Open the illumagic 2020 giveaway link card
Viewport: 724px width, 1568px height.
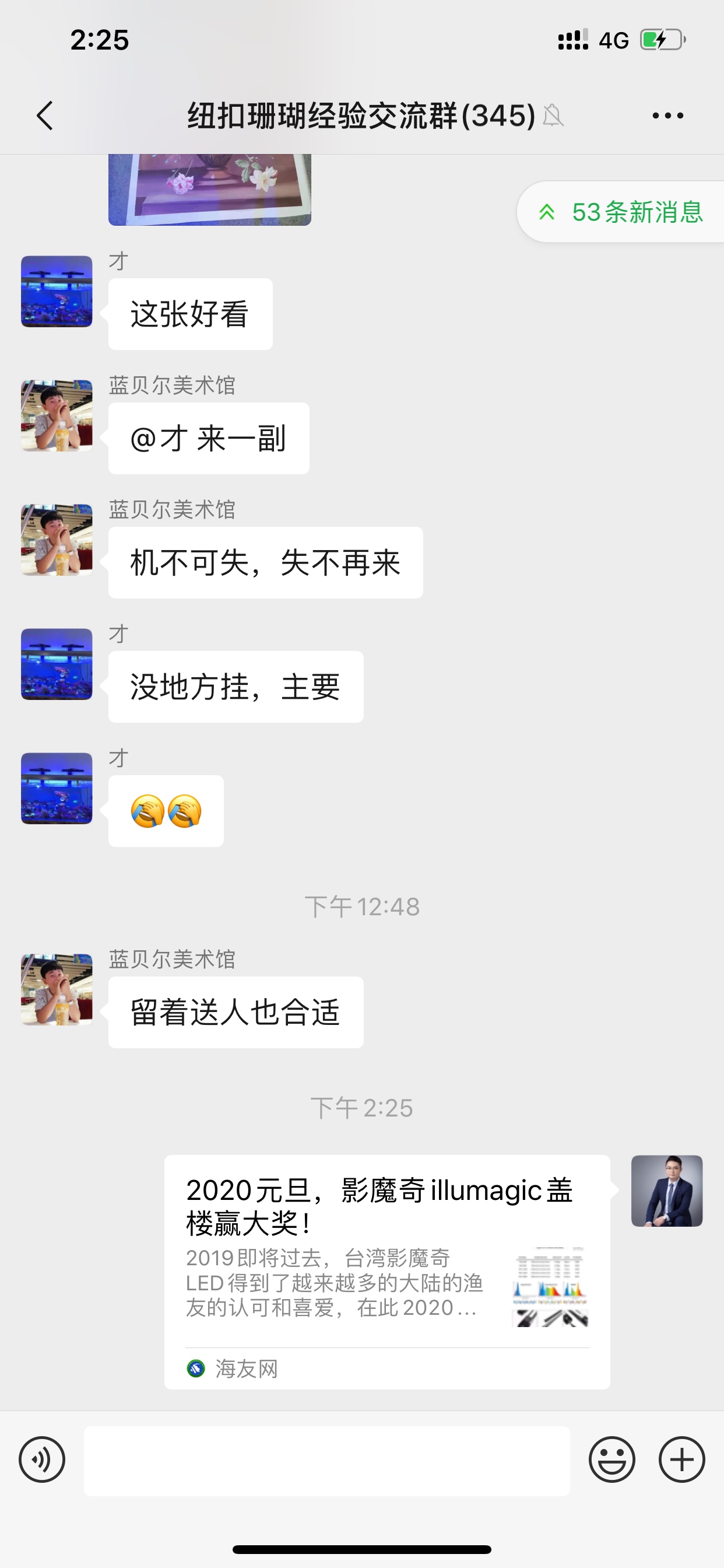pos(387,1271)
